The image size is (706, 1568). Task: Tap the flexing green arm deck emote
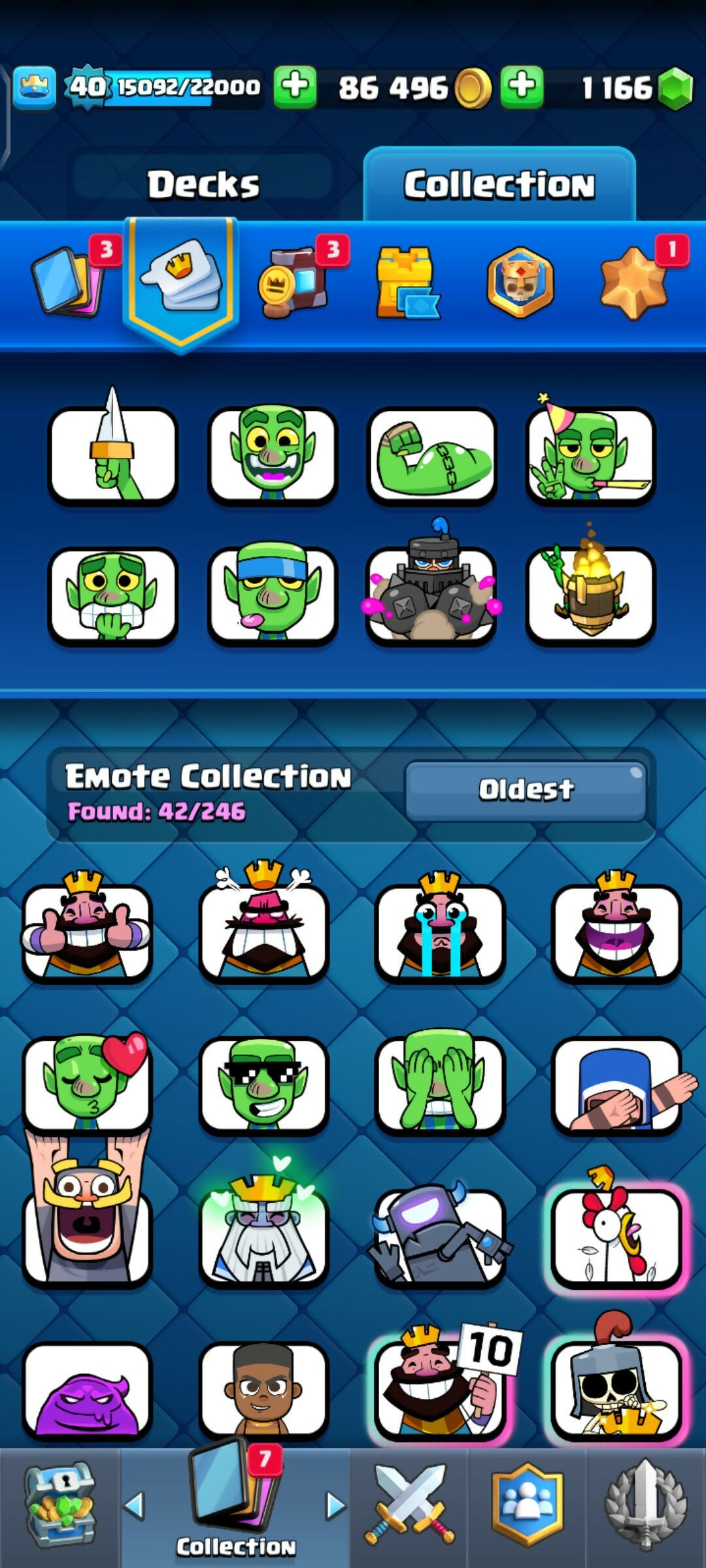click(431, 455)
